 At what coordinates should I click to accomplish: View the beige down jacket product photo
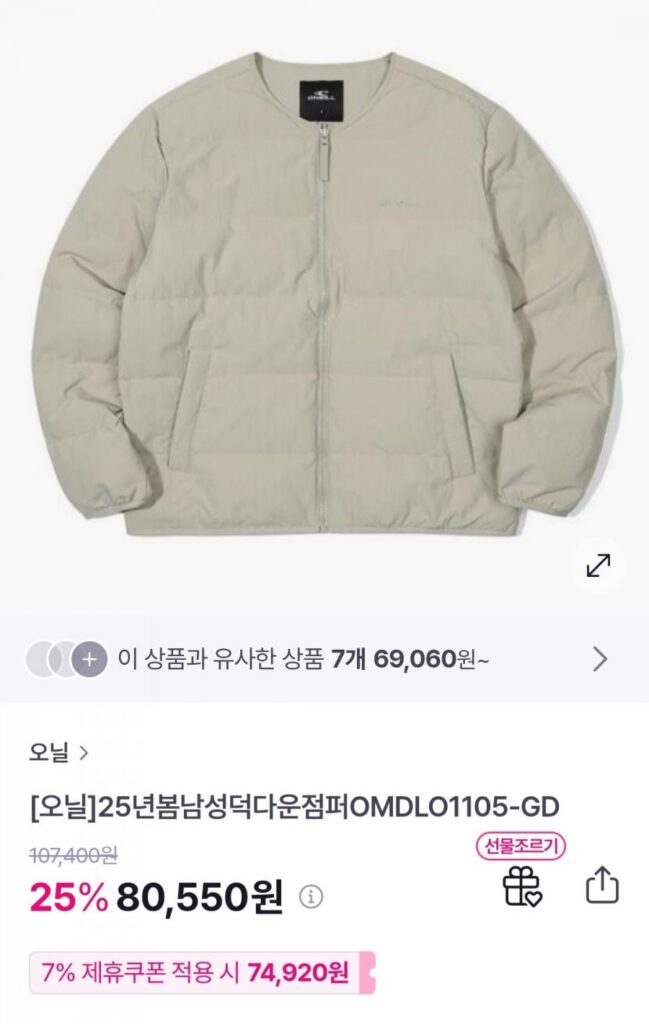pyautogui.click(x=324, y=290)
